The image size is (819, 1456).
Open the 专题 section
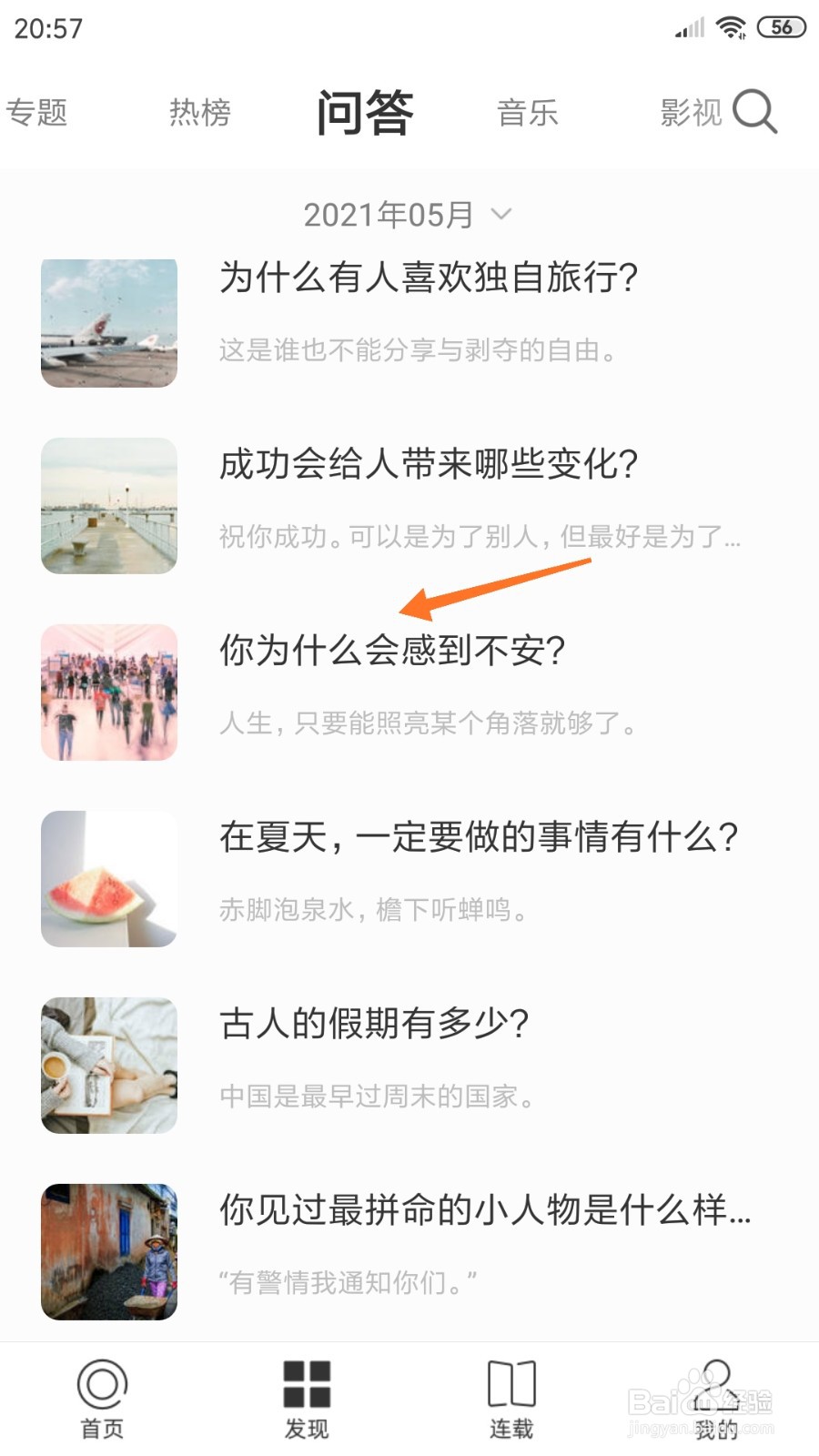click(36, 112)
